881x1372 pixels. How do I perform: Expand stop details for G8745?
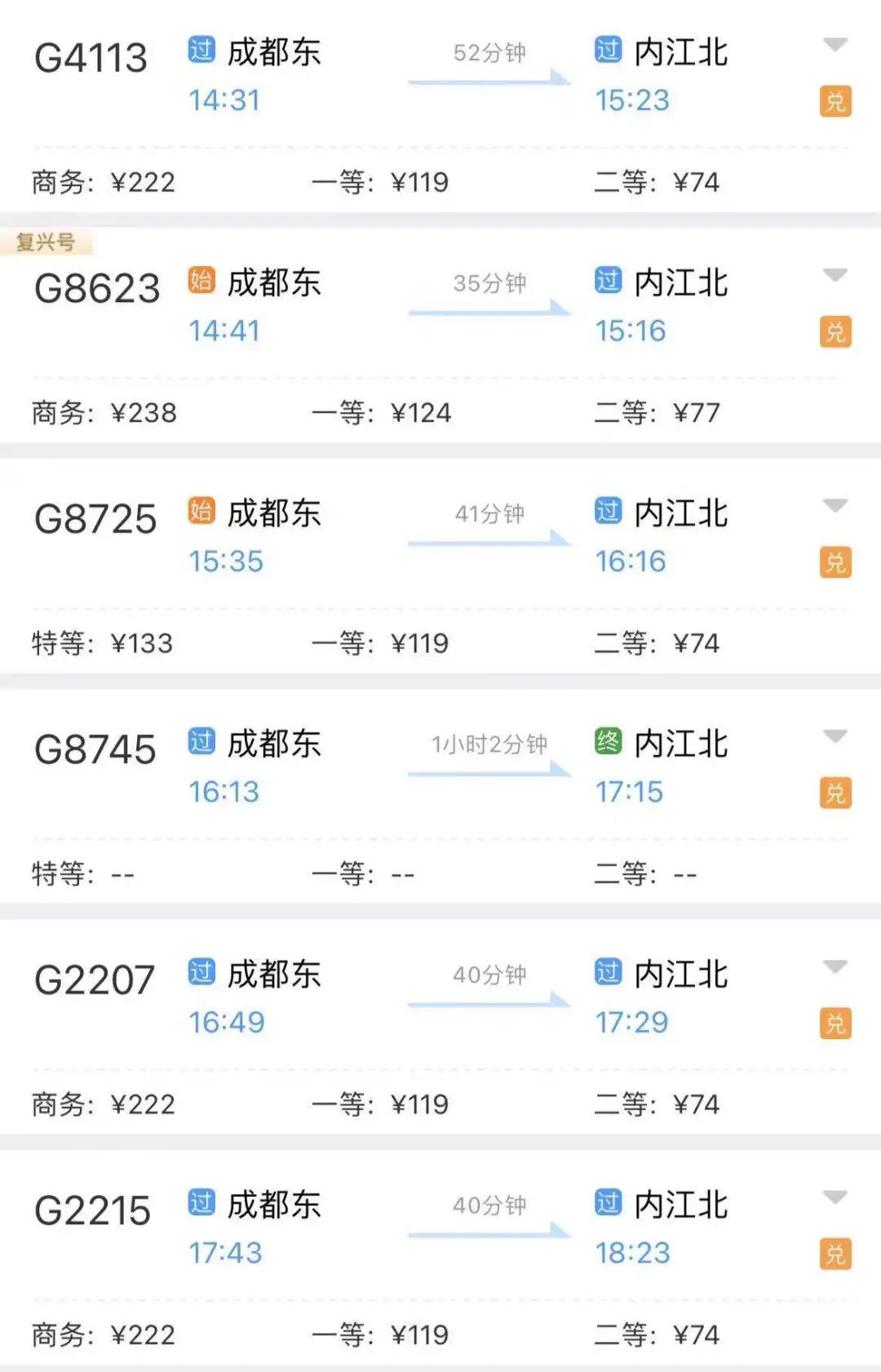pos(835,736)
